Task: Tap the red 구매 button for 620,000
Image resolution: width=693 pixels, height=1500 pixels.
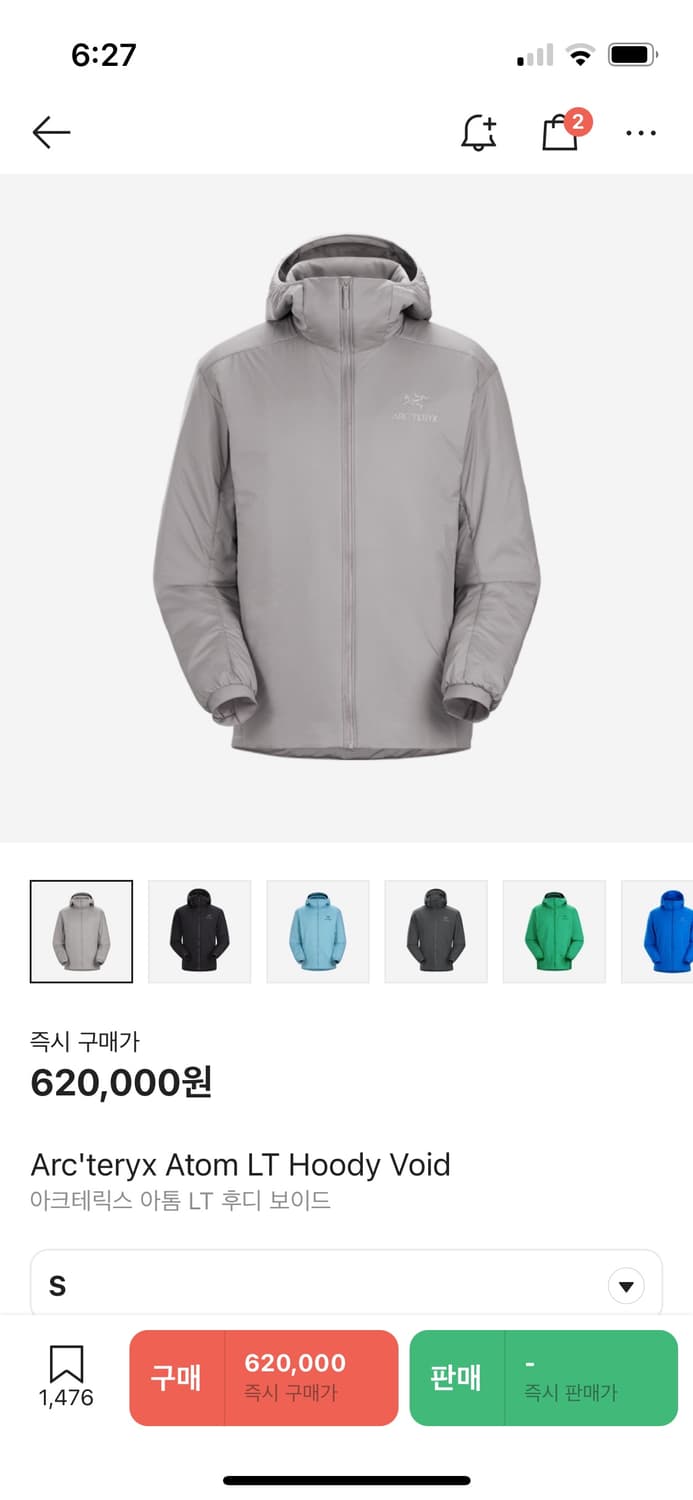Action: pos(263,1377)
